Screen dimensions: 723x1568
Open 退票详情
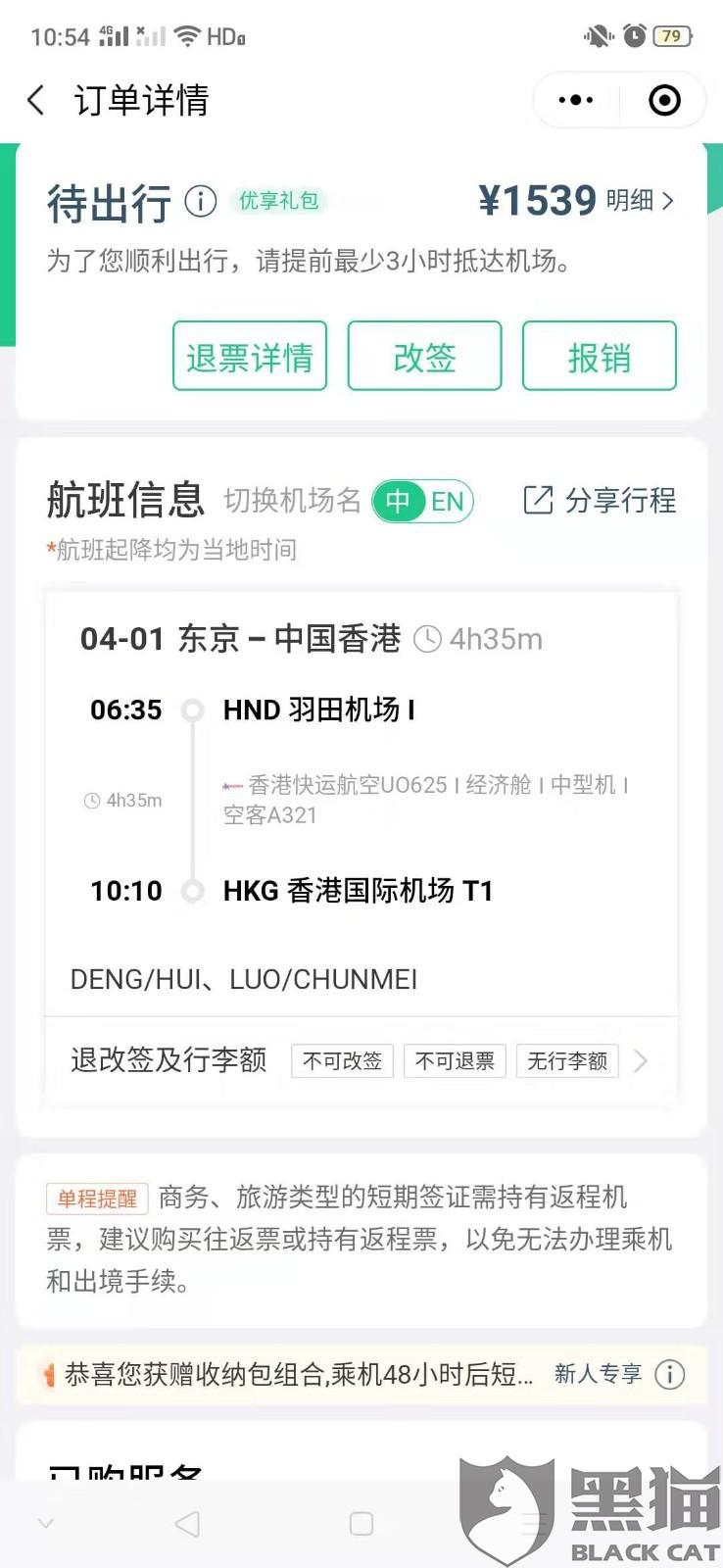[250, 356]
